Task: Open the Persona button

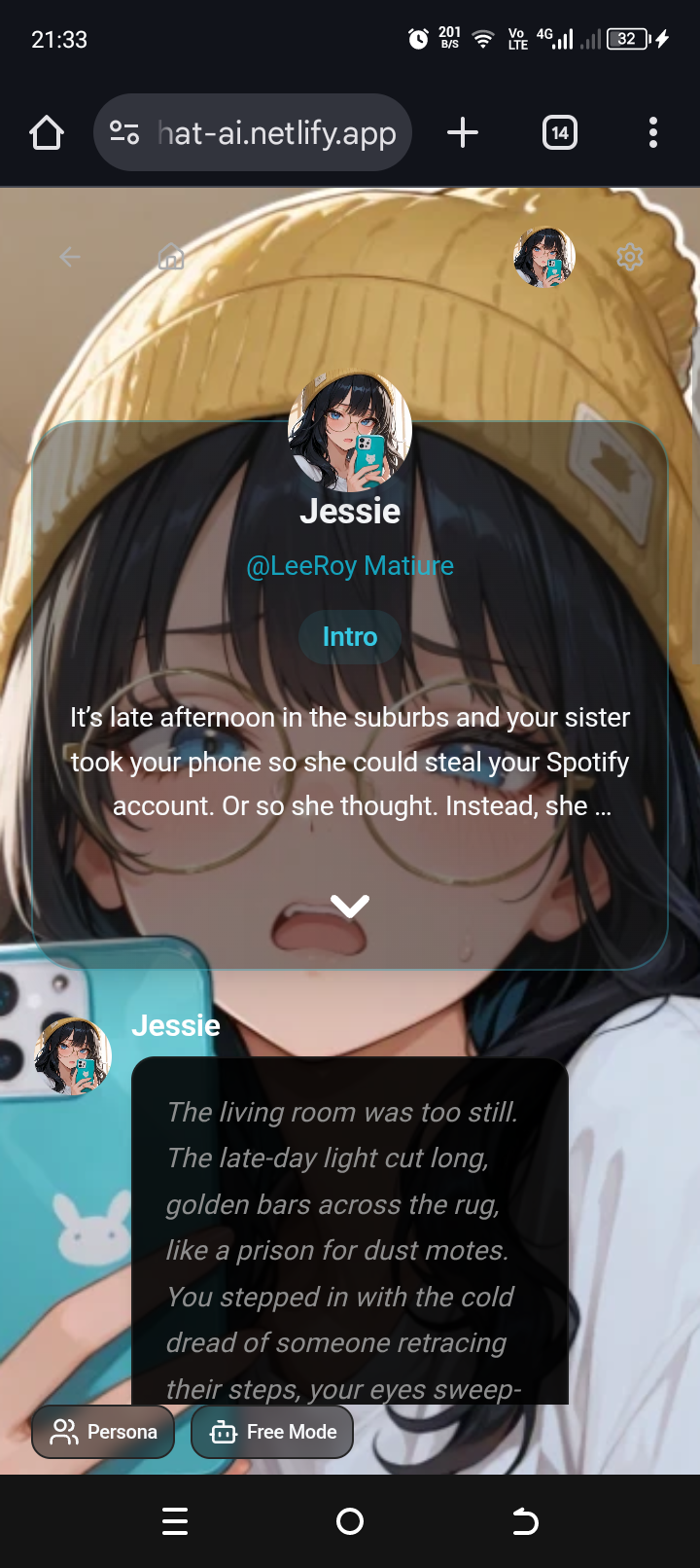Action: [103, 1432]
